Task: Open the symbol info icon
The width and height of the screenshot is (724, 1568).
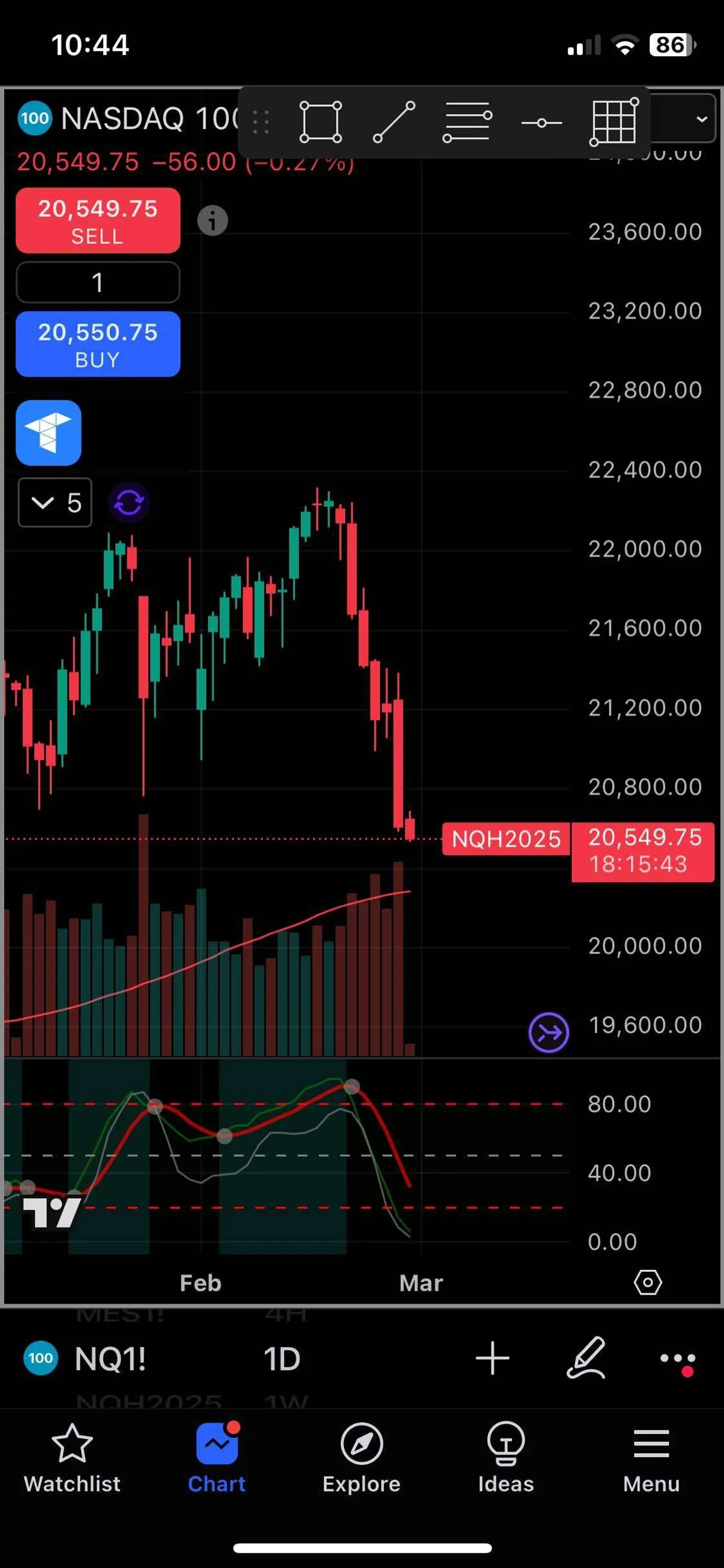Action: click(x=212, y=220)
